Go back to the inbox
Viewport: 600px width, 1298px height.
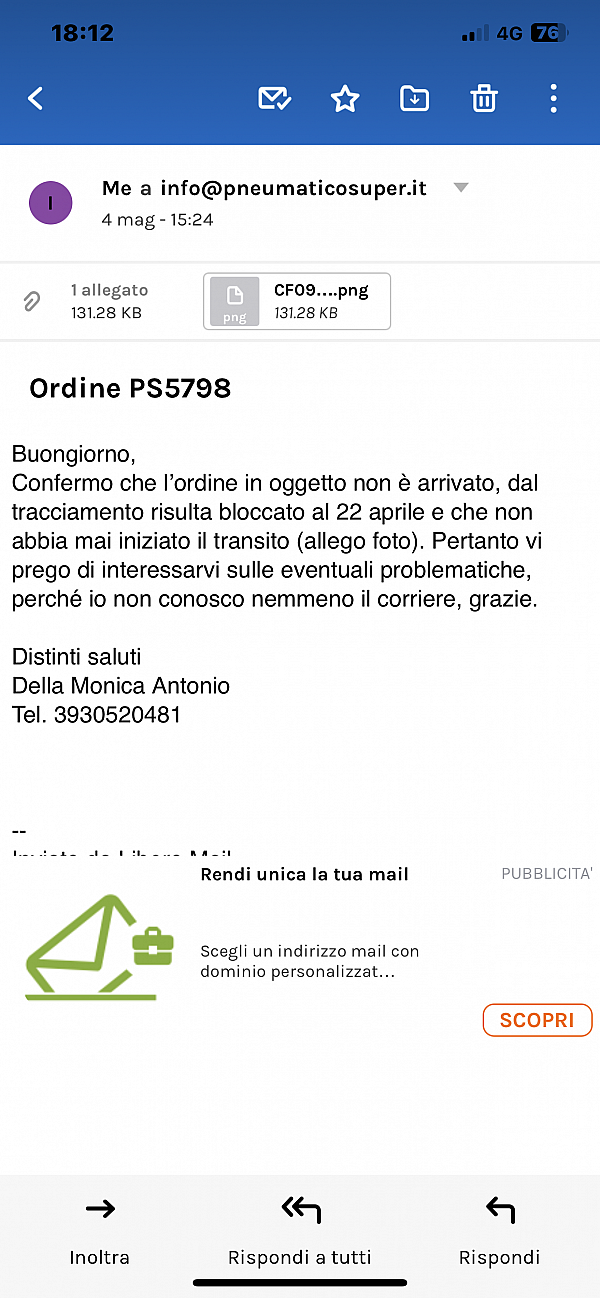(x=36, y=98)
